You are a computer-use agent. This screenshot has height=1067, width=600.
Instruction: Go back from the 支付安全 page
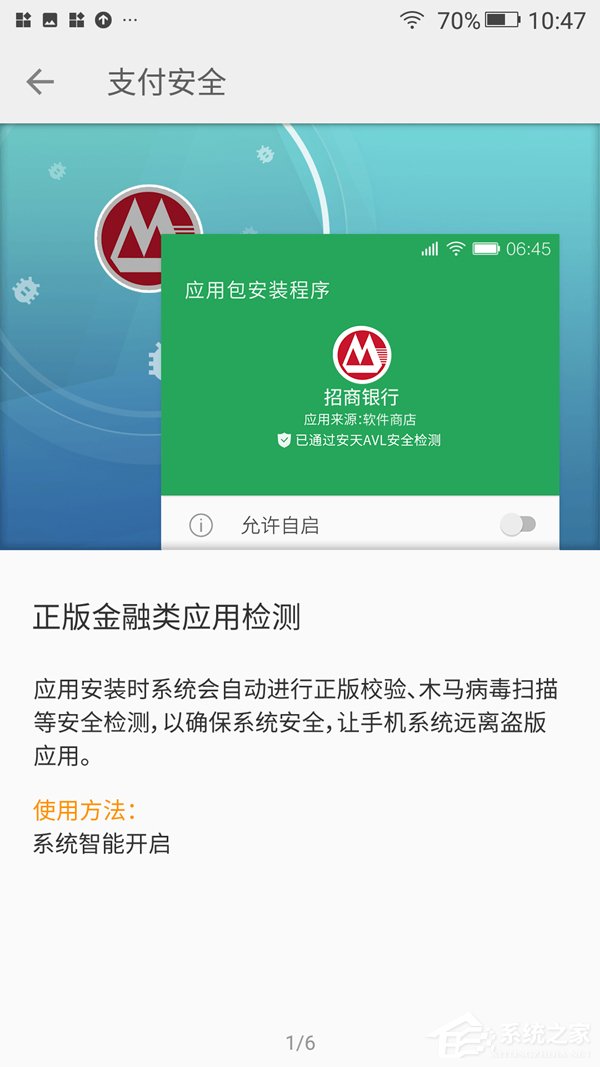(x=40, y=82)
